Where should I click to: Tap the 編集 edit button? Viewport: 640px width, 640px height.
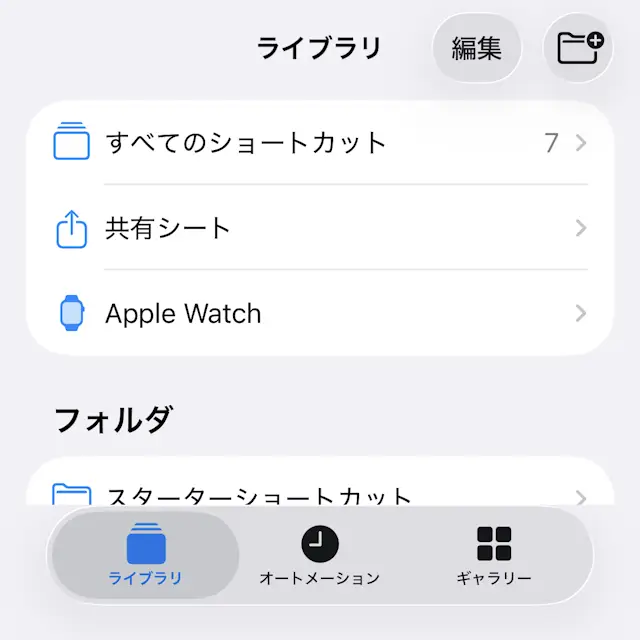[x=476, y=48]
